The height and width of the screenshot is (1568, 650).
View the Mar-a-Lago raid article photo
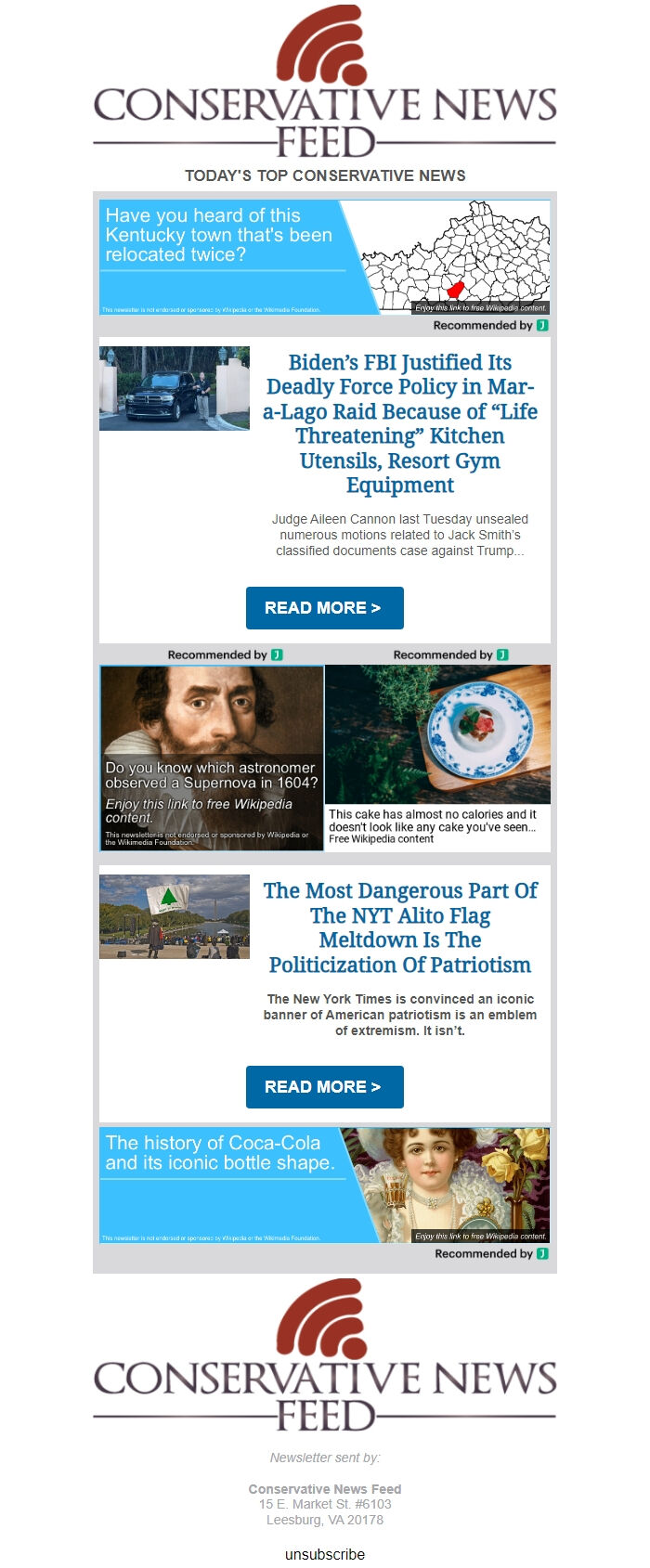point(175,388)
